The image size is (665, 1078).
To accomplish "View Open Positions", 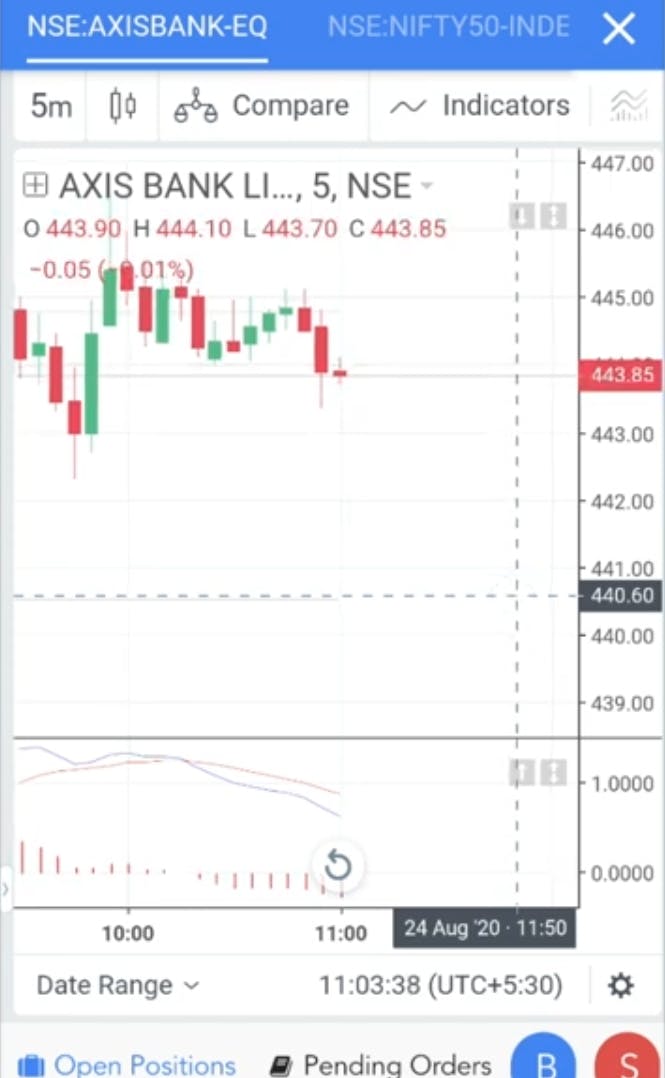I will 127,1065.
